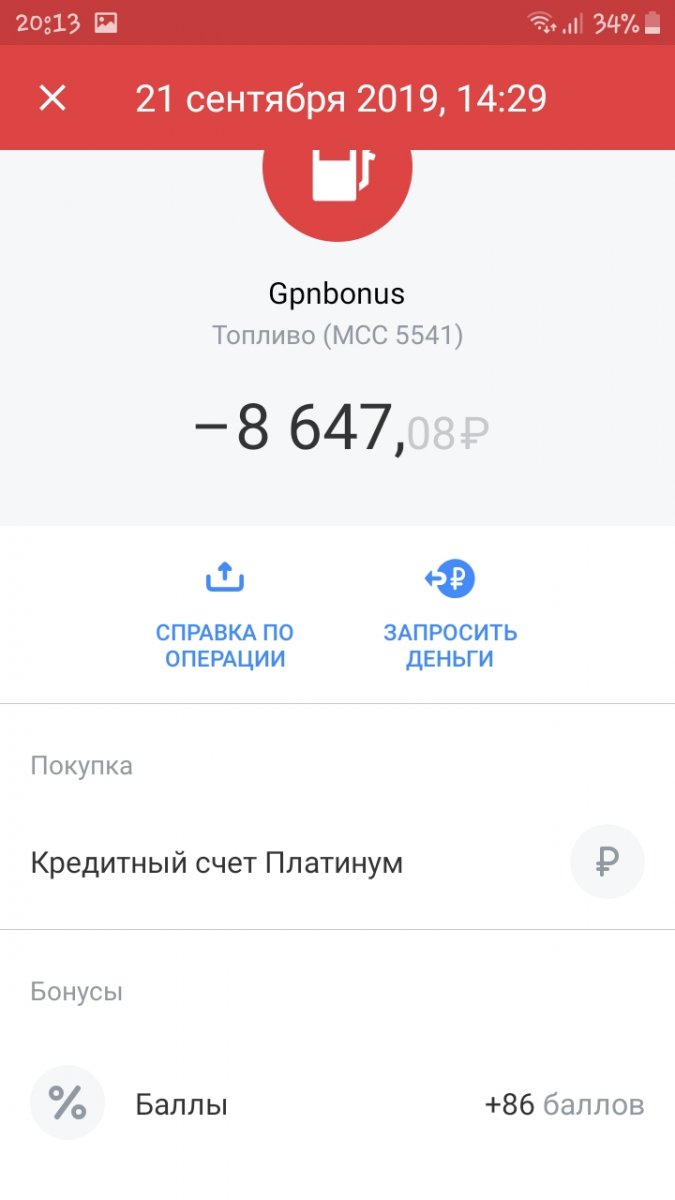Tap Запросить деньги
The width and height of the screenshot is (675, 1200).
(450, 616)
